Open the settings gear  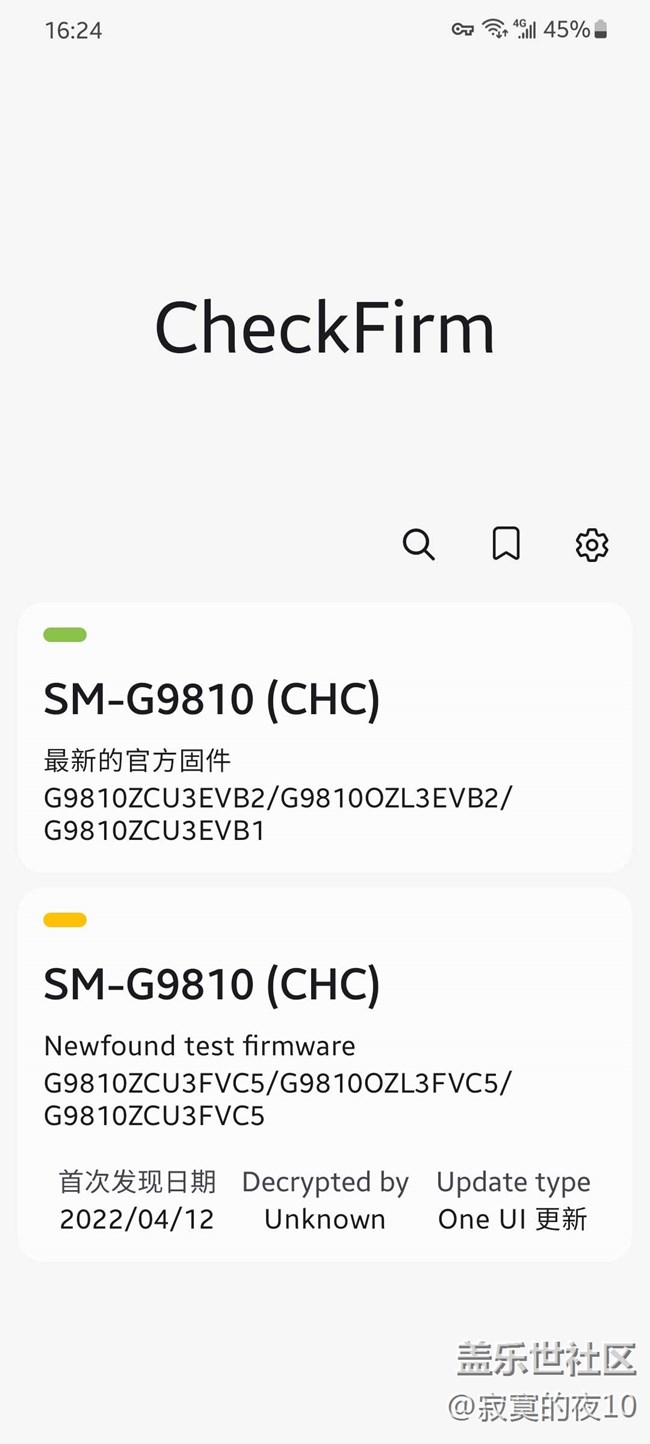[592, 545]
